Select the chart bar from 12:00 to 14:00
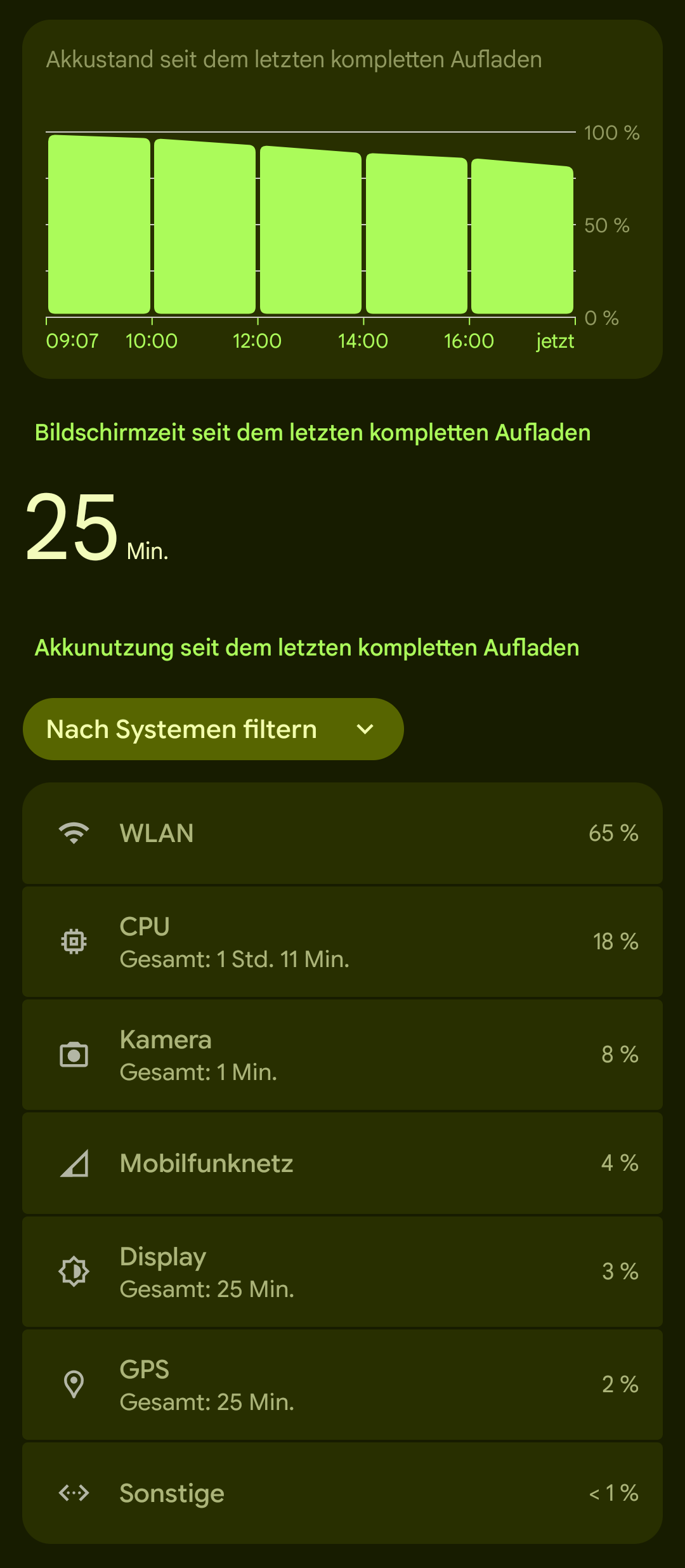Screen dimensions: 685x1568 click(x=311, y=230)
